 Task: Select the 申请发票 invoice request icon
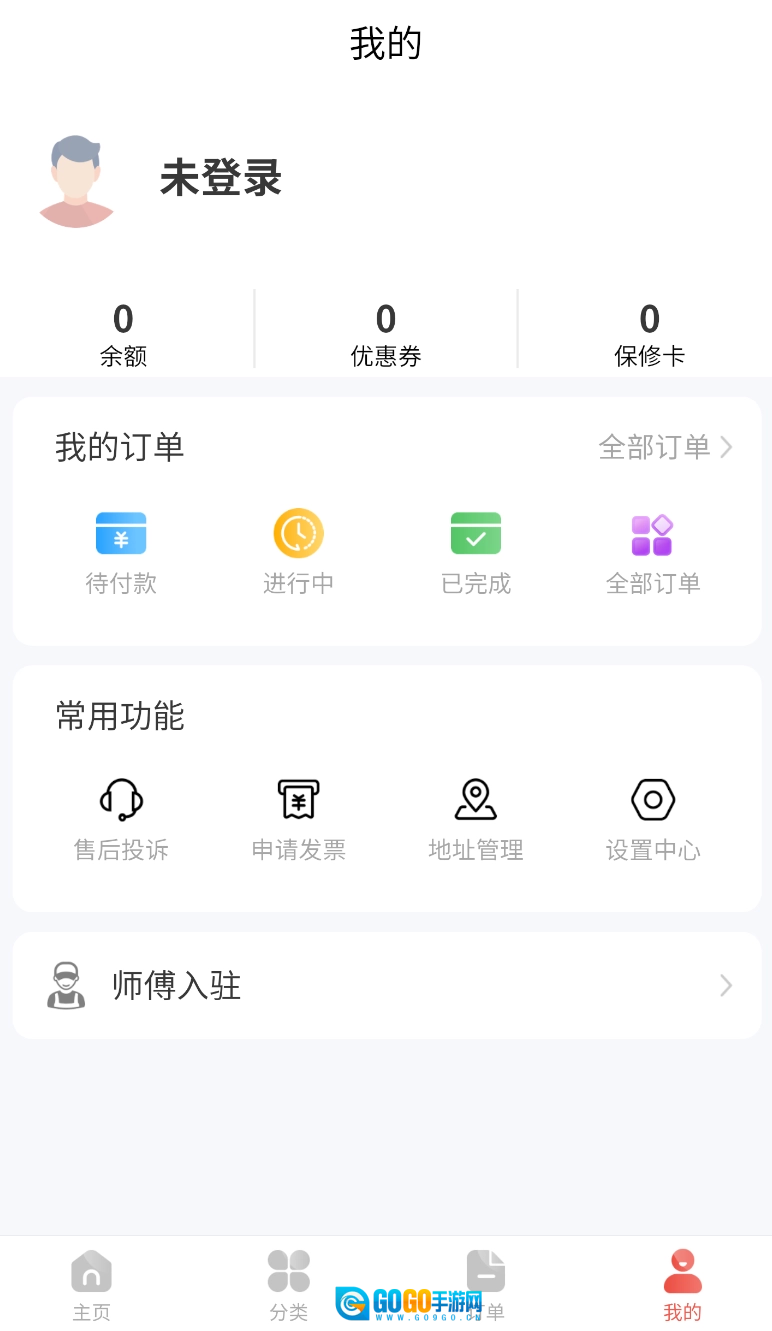(x=298, y=799)
